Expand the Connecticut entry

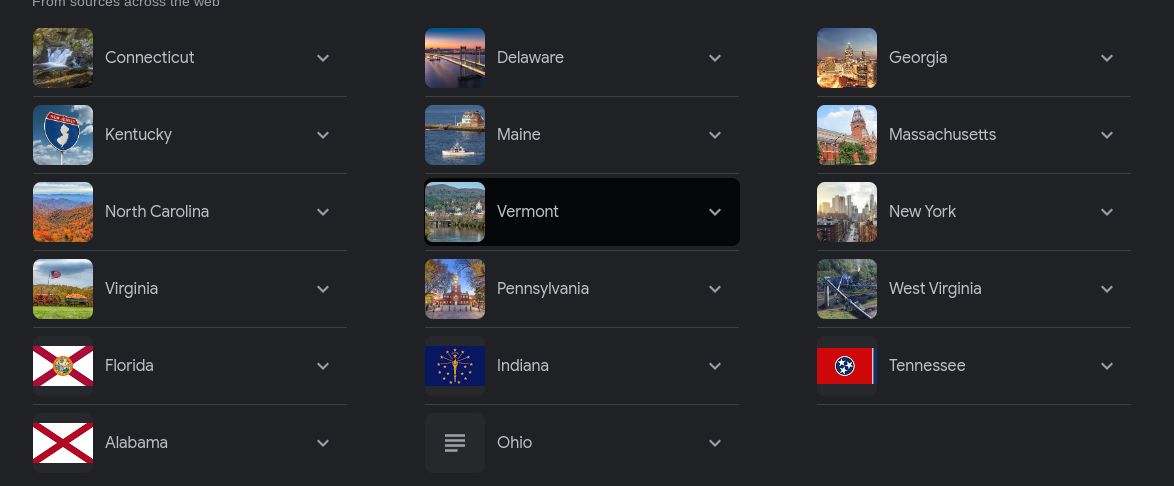pos(323,58)
